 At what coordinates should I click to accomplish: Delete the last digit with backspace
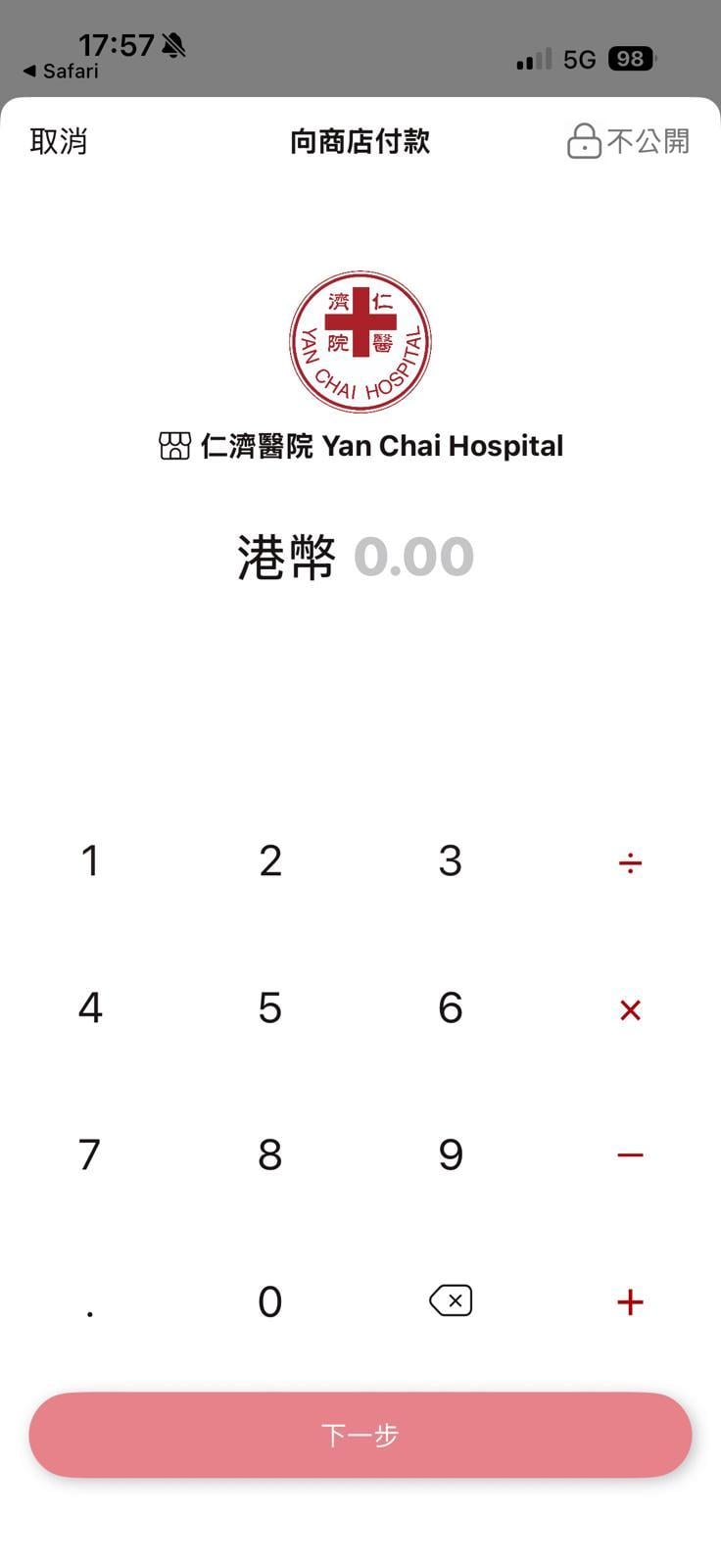point(451,1301)
